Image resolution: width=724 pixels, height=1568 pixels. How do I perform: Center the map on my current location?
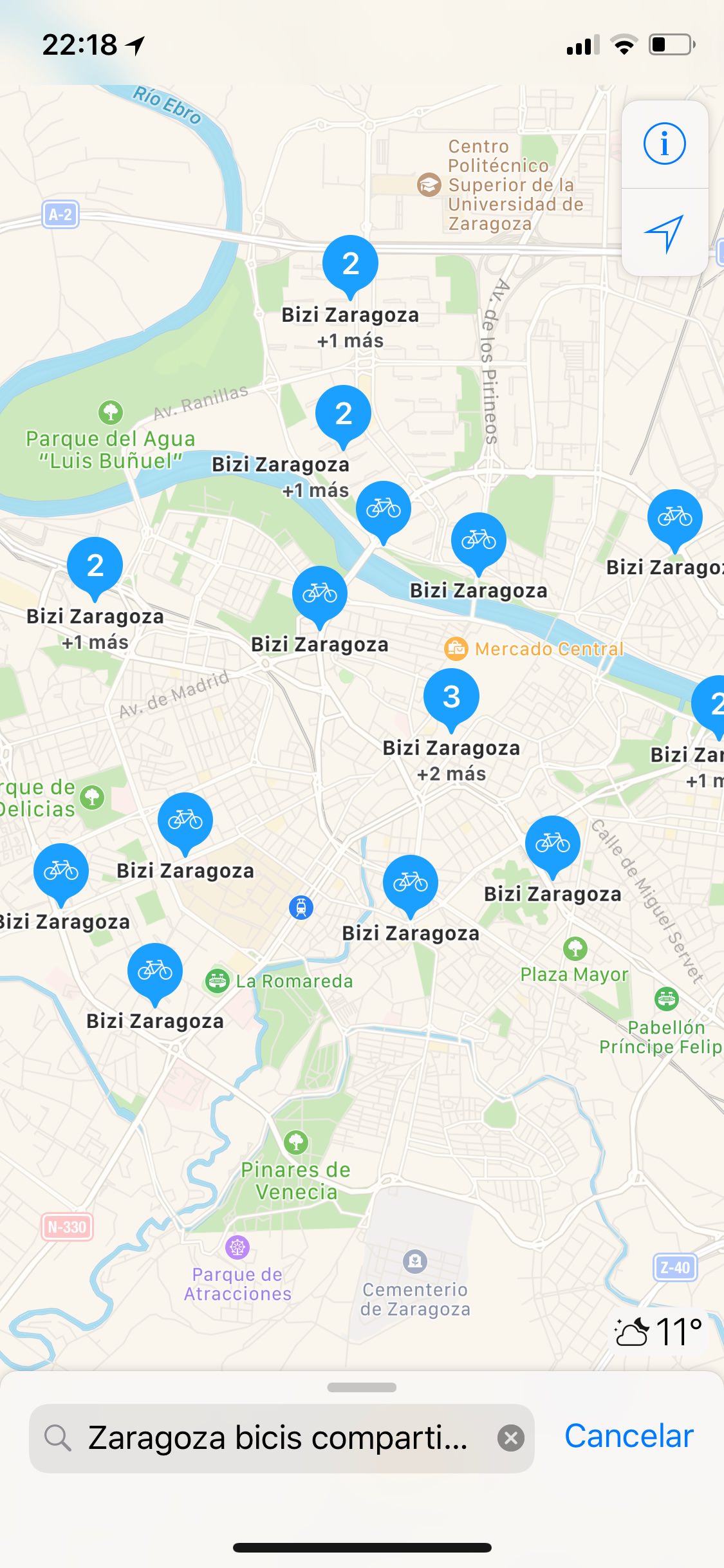pos(665,232)
